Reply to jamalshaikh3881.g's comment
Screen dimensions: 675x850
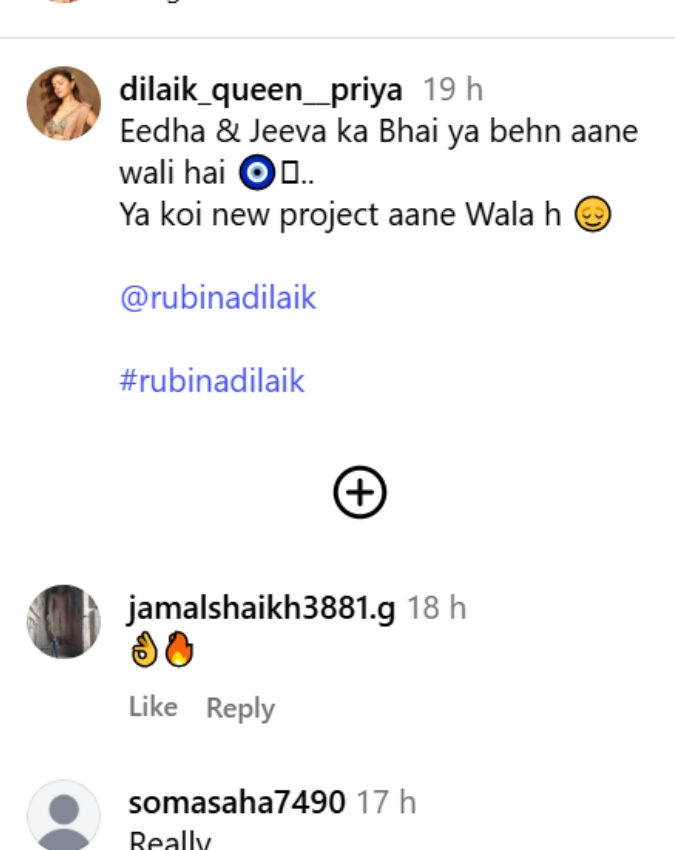pos(240,708)
